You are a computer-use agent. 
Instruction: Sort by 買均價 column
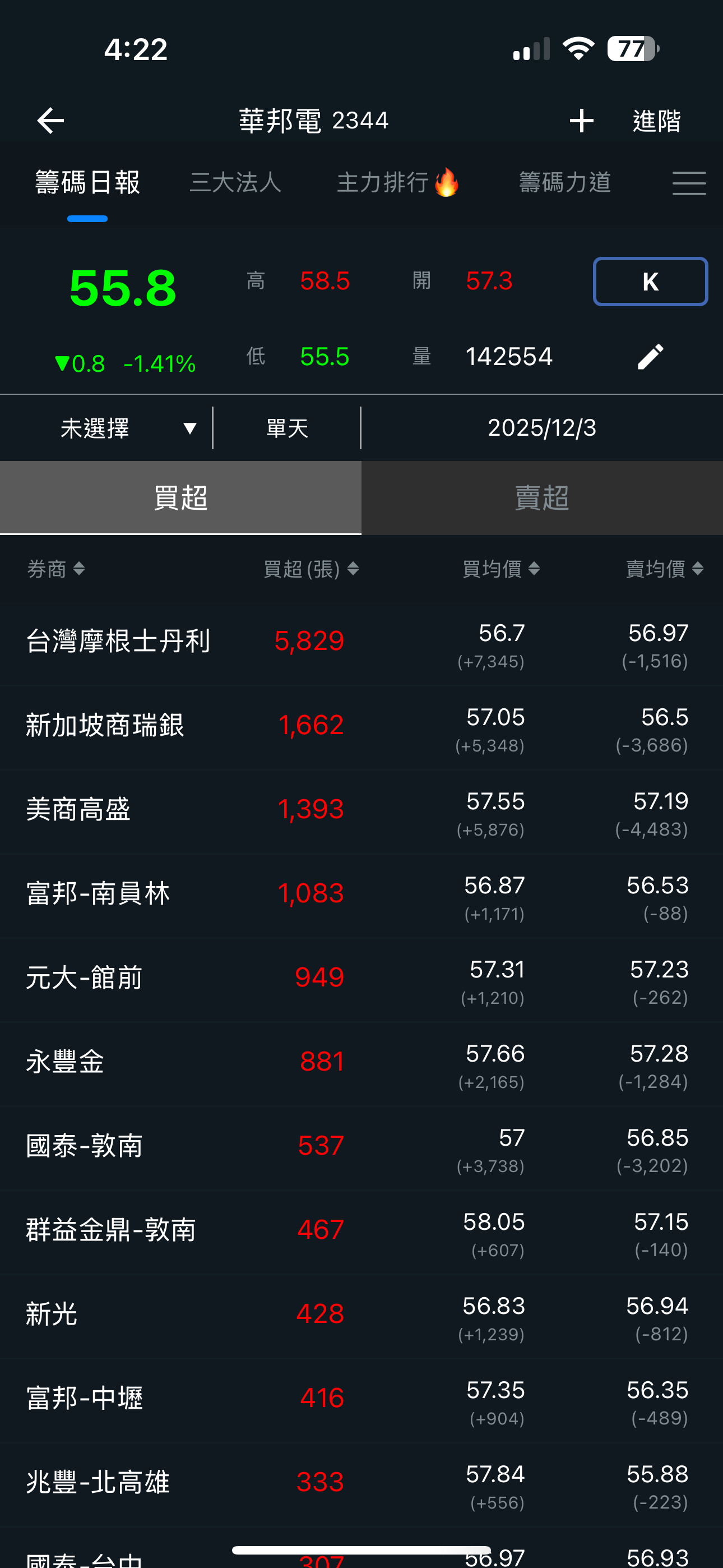point(500,569)
